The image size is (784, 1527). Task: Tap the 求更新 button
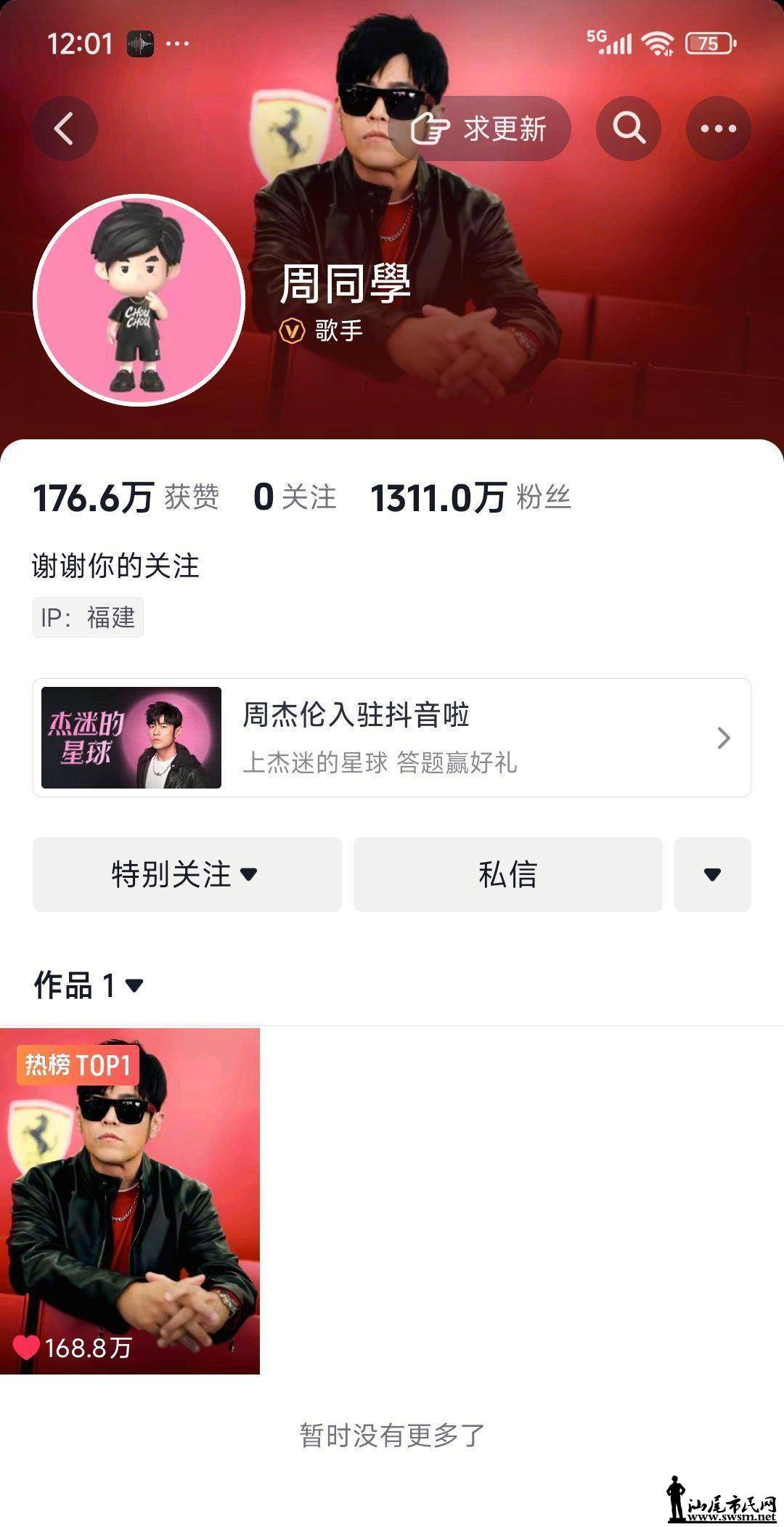[480, 129]
